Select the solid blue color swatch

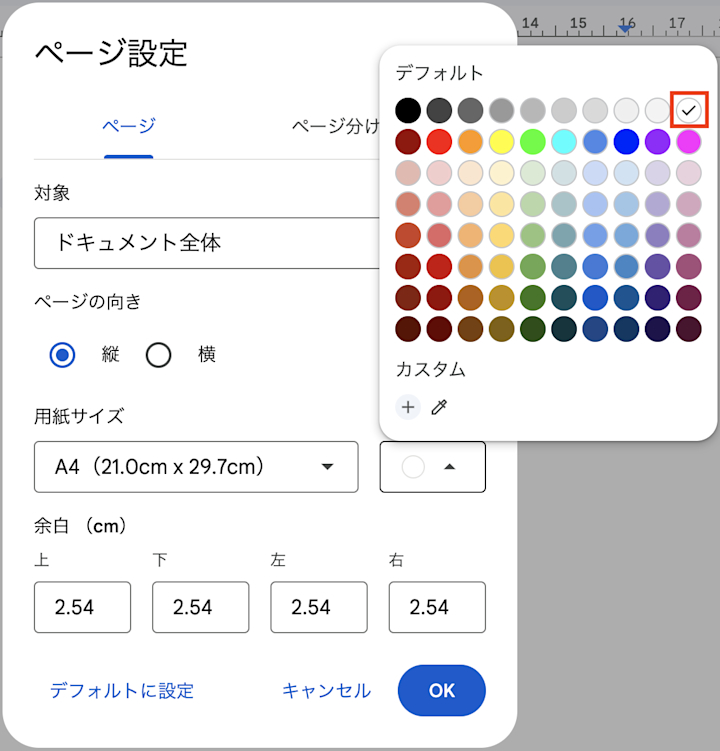point(625,141)
